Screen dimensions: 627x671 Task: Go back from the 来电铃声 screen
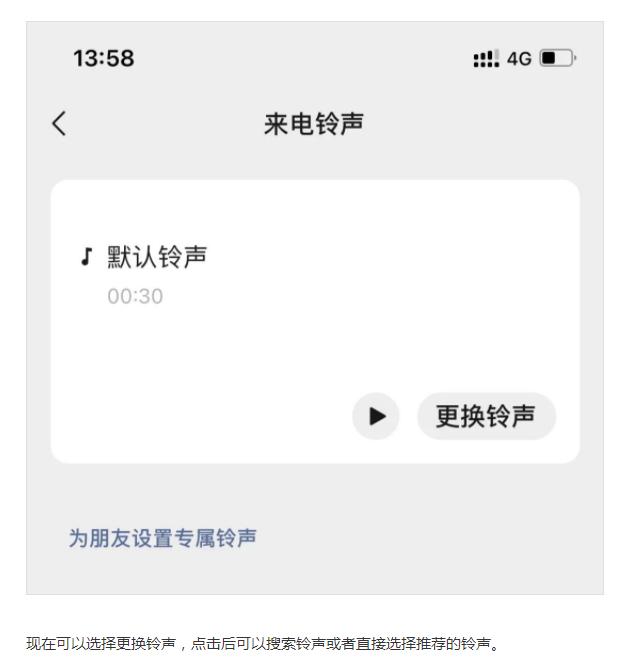click(x=60, y=124)
